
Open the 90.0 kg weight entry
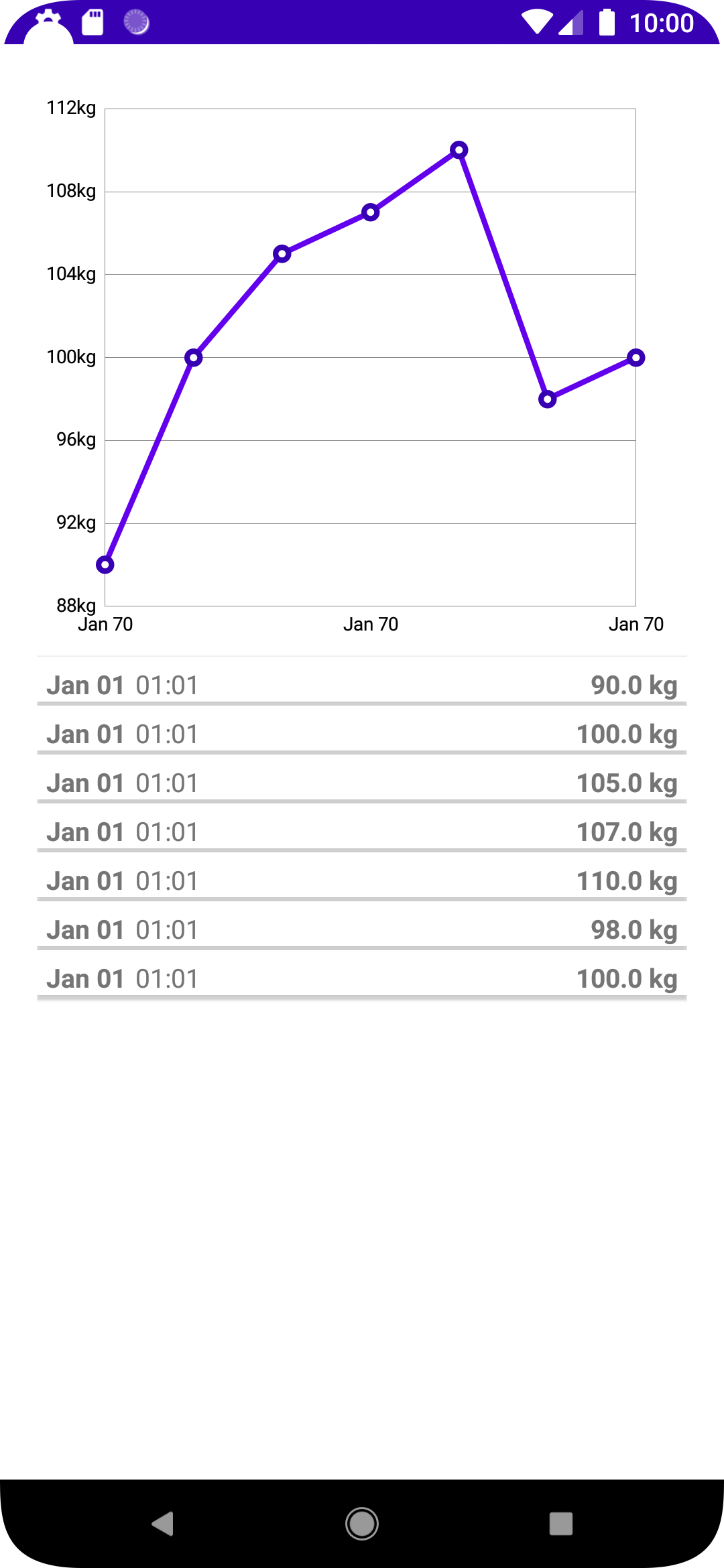click(x=362, y=685)
